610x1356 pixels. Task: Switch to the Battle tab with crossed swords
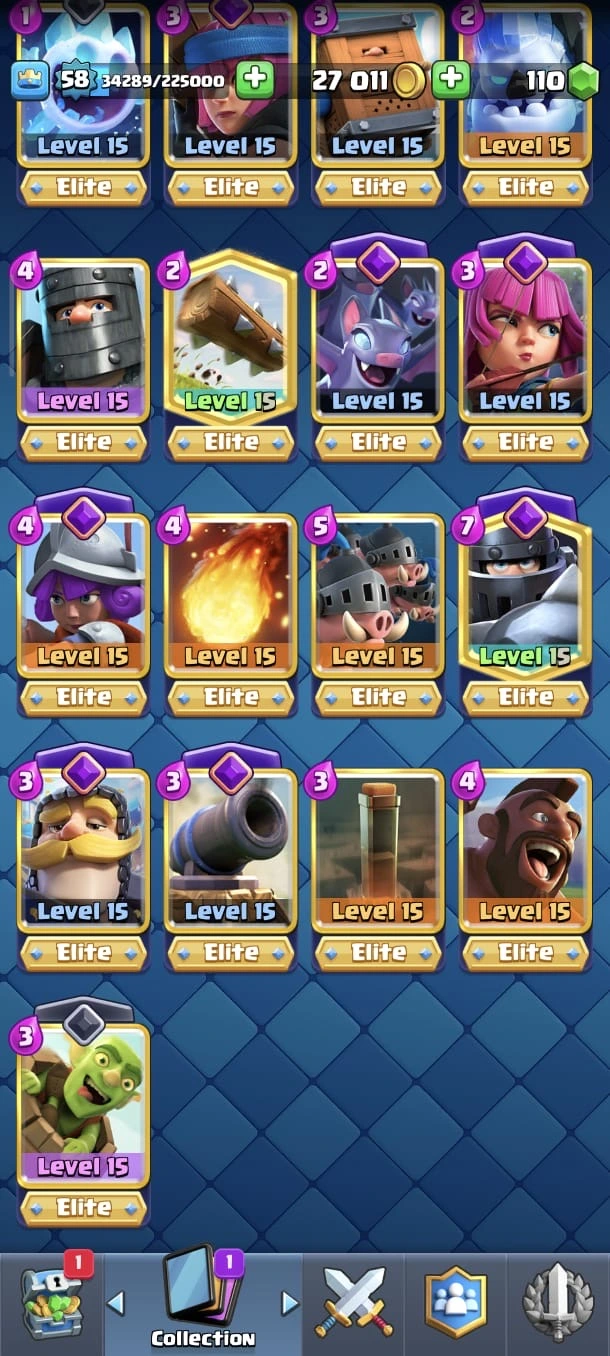click(x=354, y=1301)
